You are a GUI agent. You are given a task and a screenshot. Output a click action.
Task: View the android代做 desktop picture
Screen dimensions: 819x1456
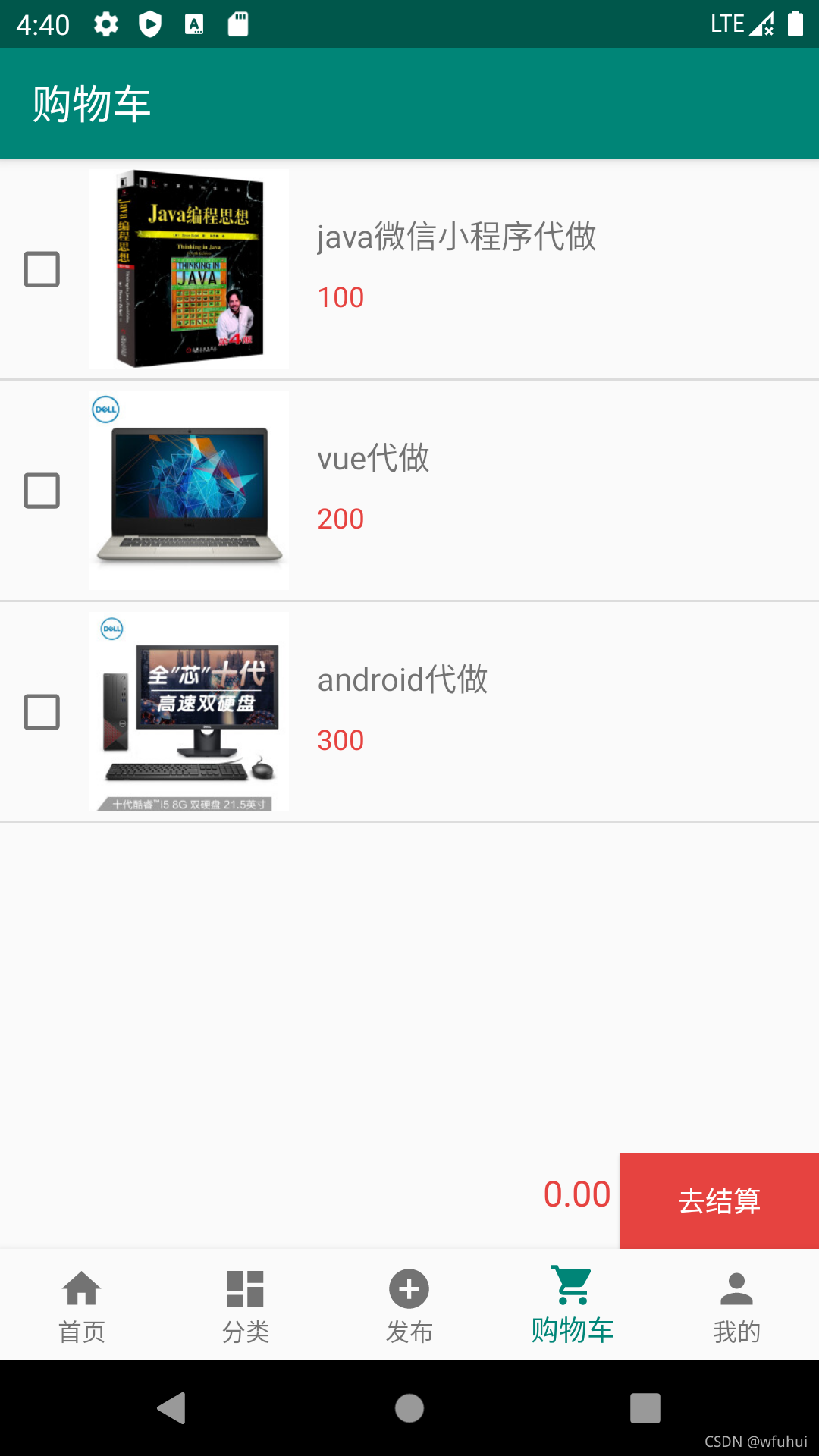[189, 712]
